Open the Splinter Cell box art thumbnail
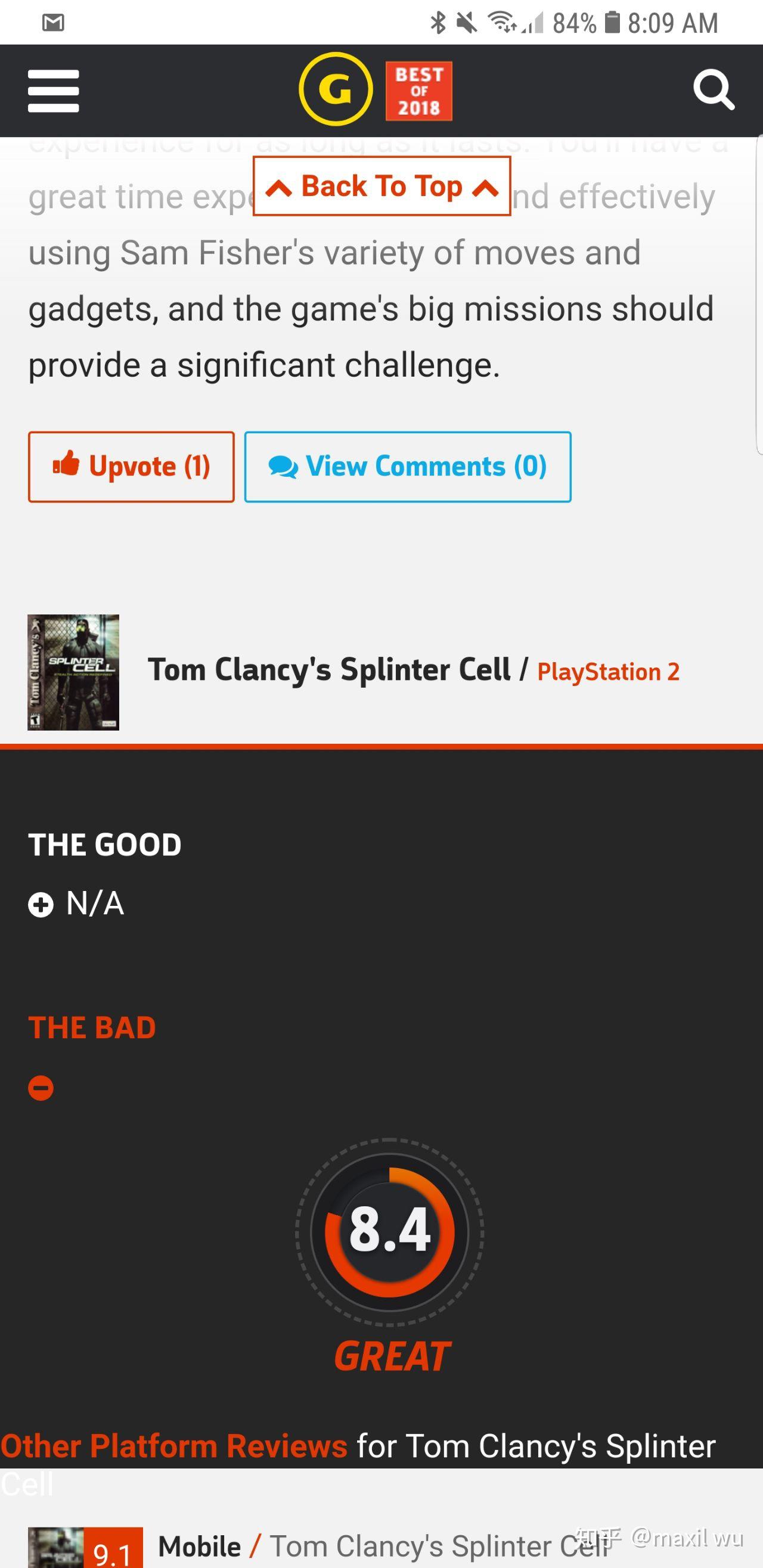Viewport: 763px width, 1568px height. [73, 672]
